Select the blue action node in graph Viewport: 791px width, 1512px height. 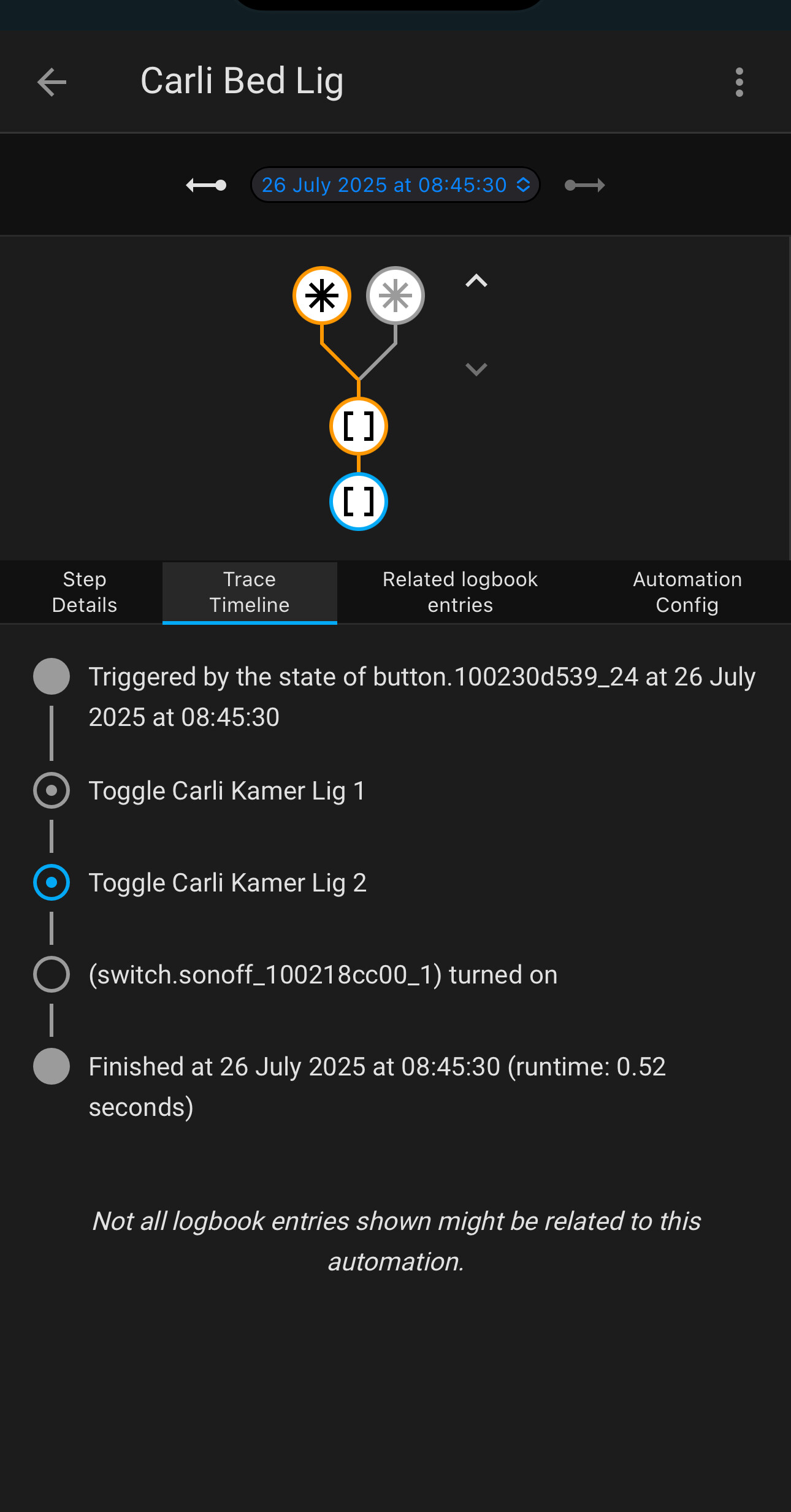click(x=359, y=502)
